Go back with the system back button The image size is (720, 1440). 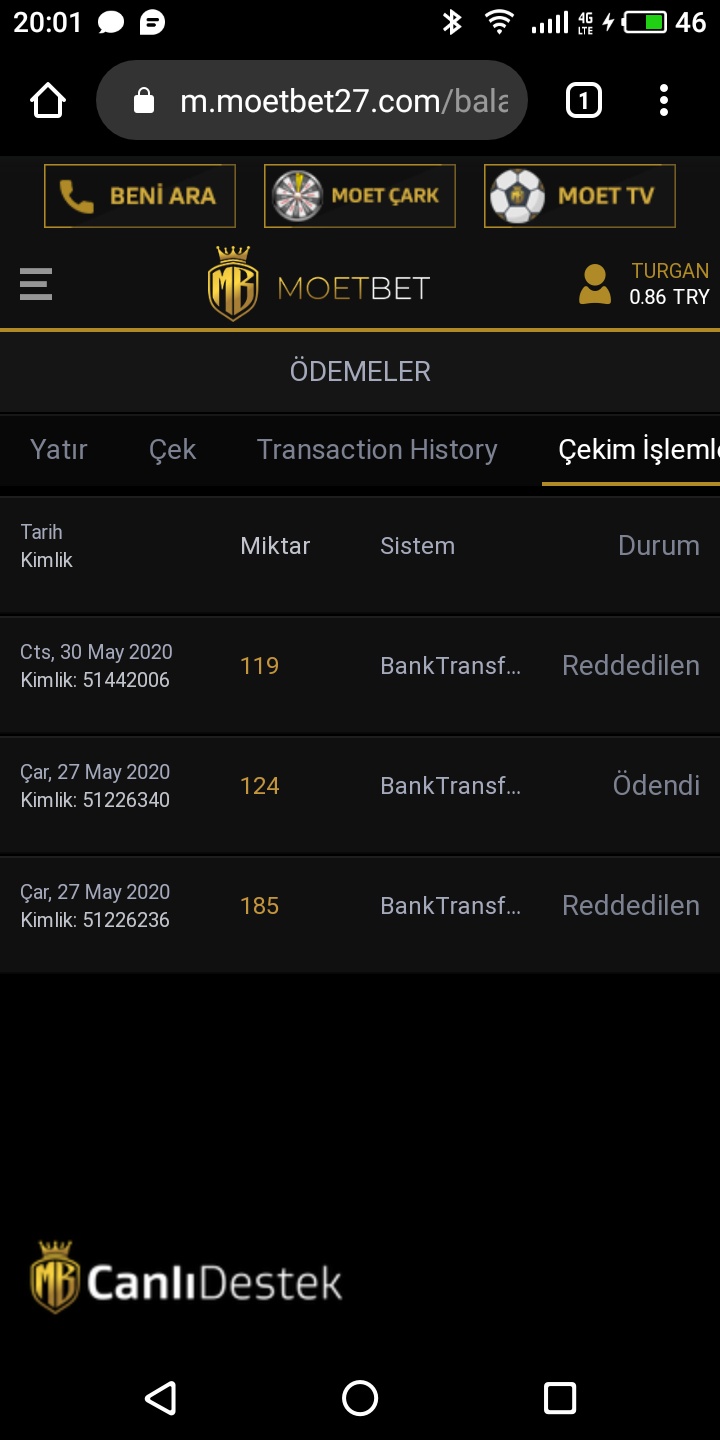pos(160,1398)
